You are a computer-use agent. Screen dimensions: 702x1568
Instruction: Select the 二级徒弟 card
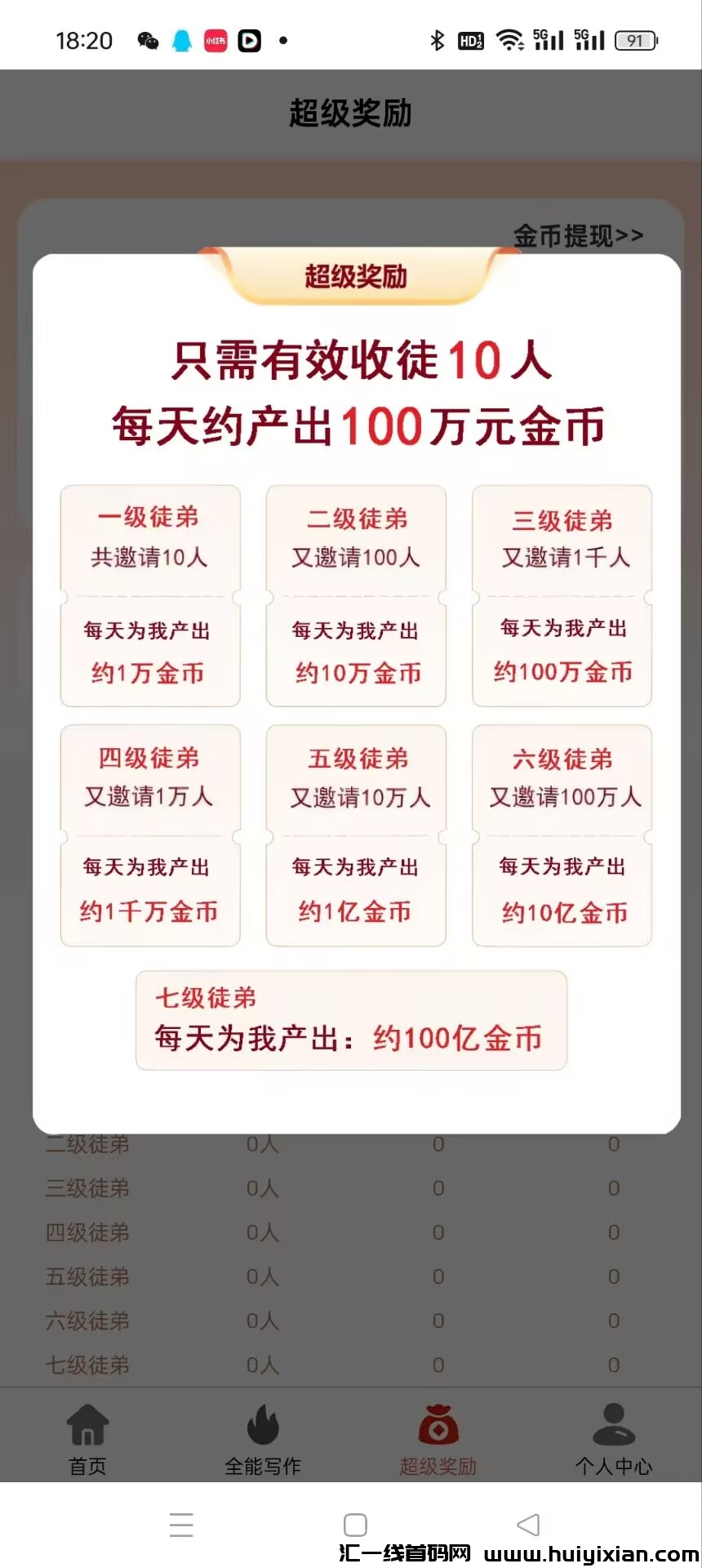[355, 595]
